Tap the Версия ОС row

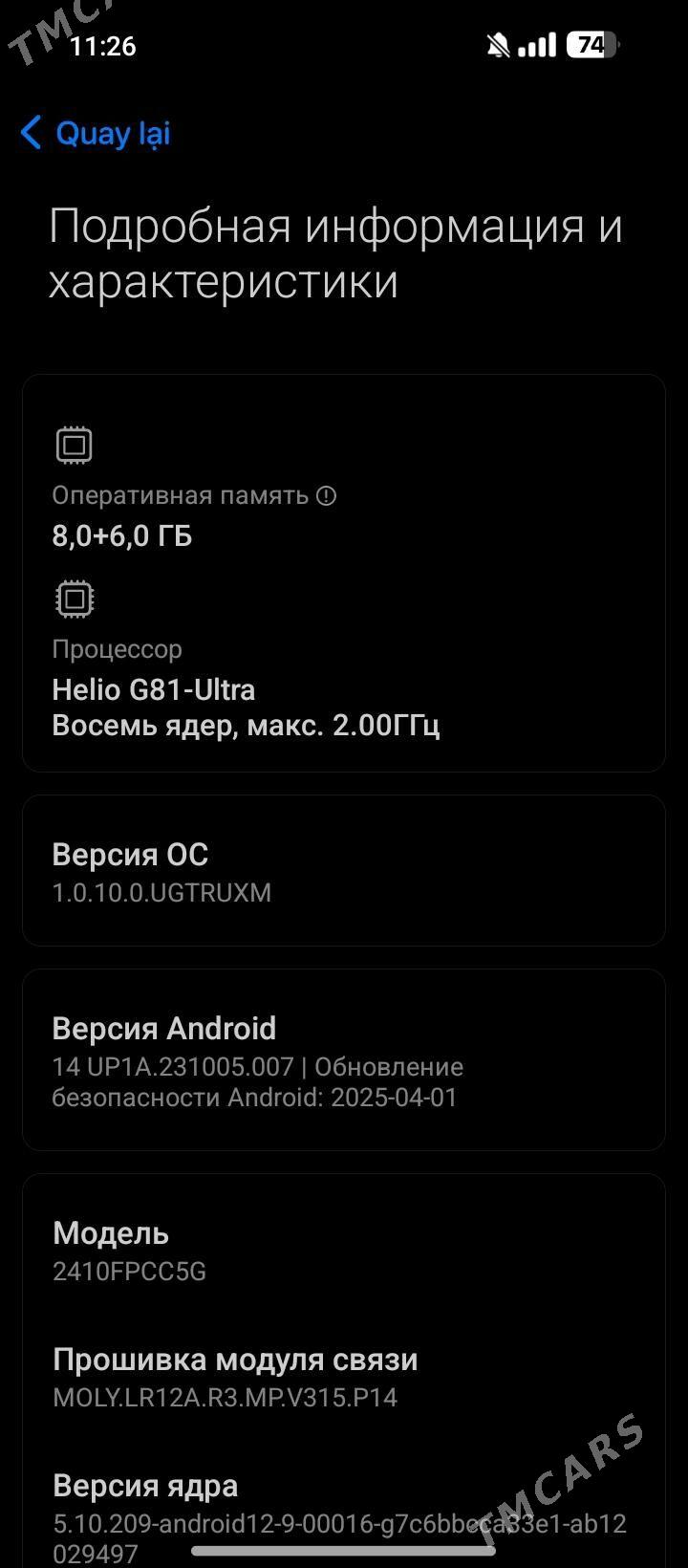(343, 871)
